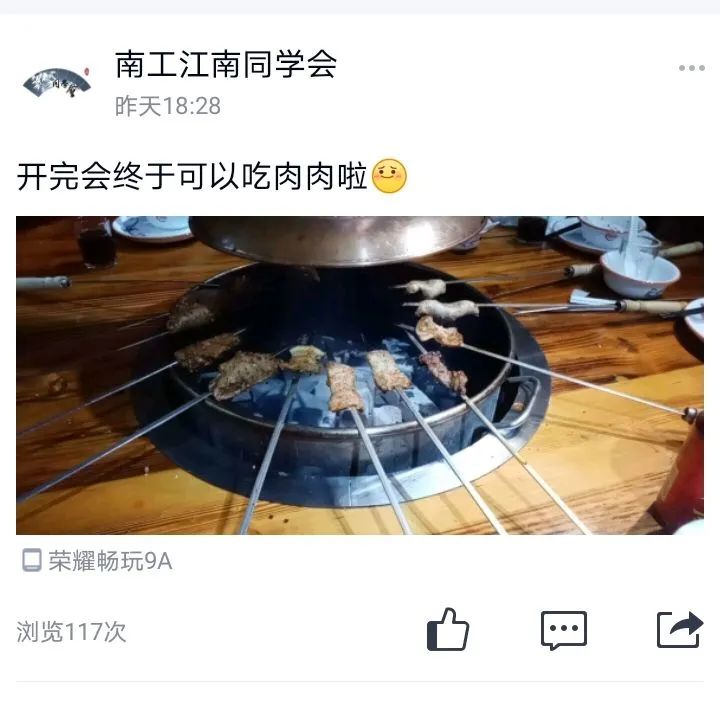
Task: Open the post's three-dot overflow menu
Action: point(691,68)
